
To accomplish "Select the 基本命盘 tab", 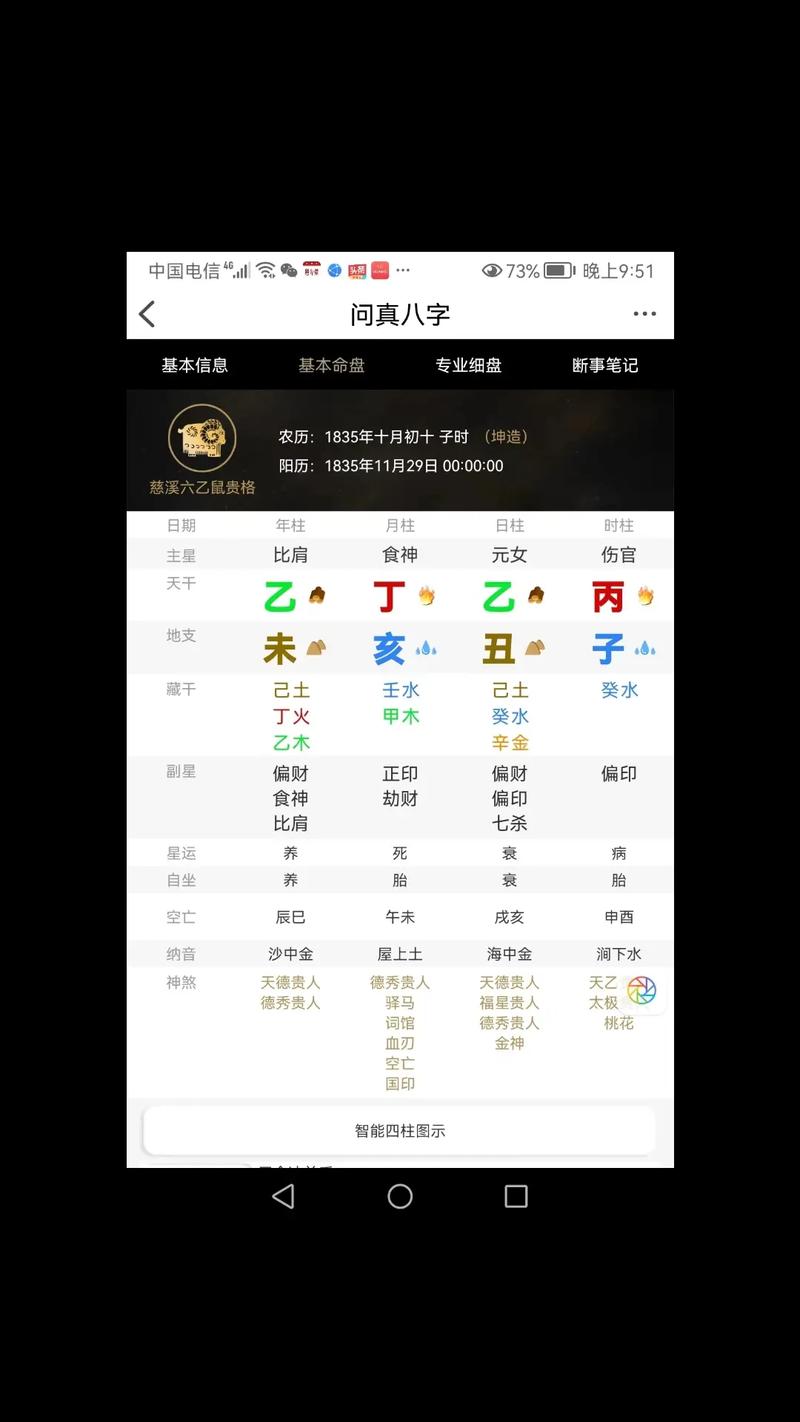I will pos(331,365).
